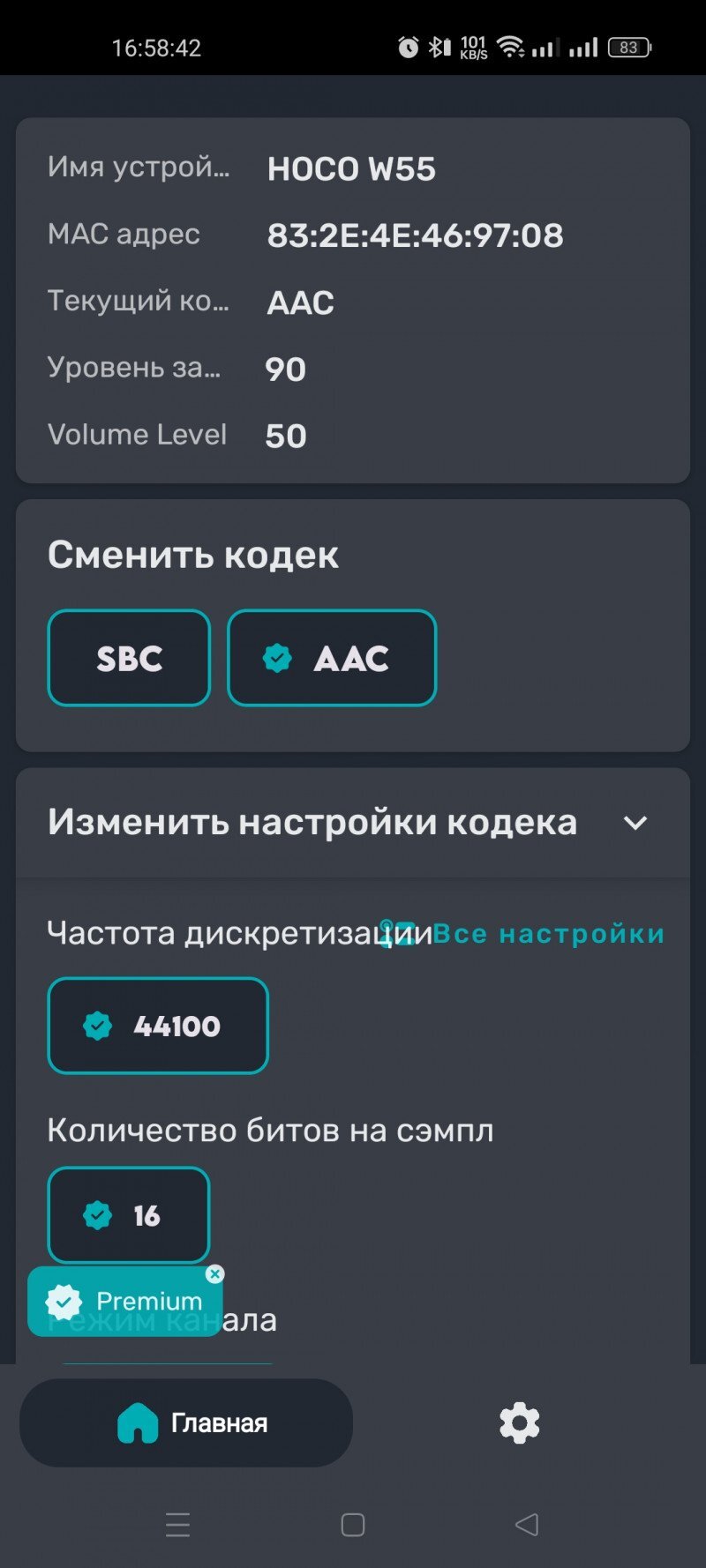
Task: Open the settings gear tab
Action: pos(519,1422)
